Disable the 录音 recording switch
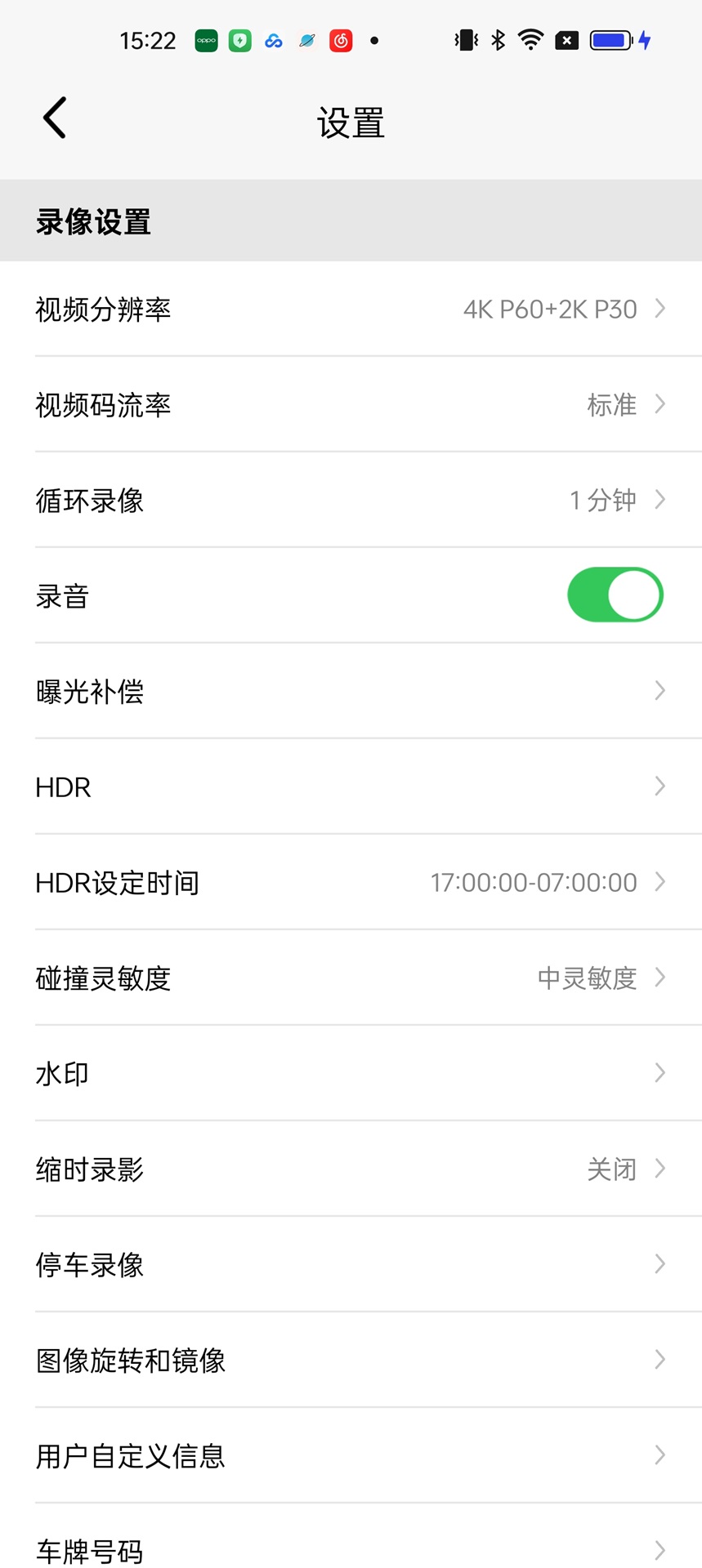This screenshot has height=1568, width=702. tap(615, 595)
